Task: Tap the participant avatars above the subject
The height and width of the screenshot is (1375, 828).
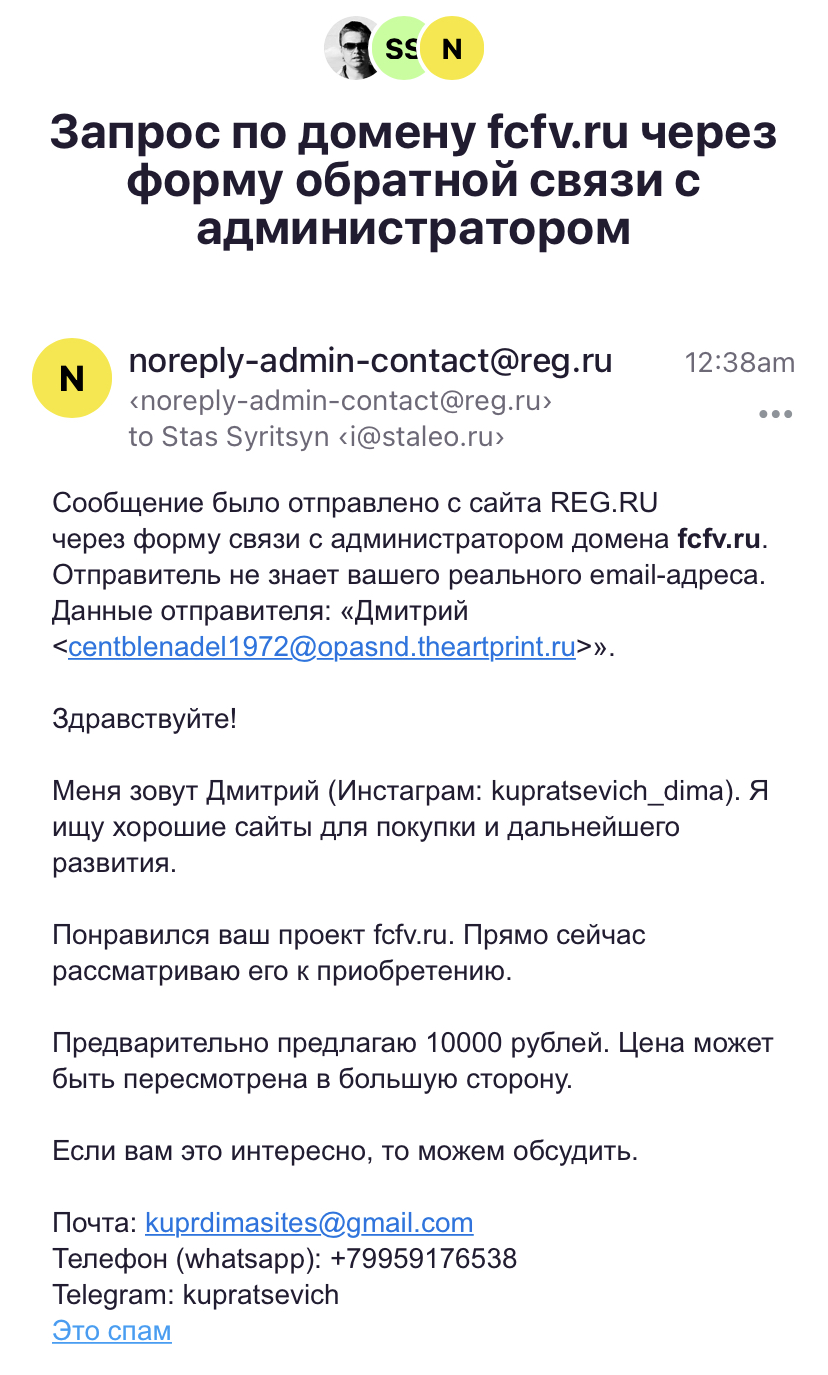Action: (x=404, y=47)
